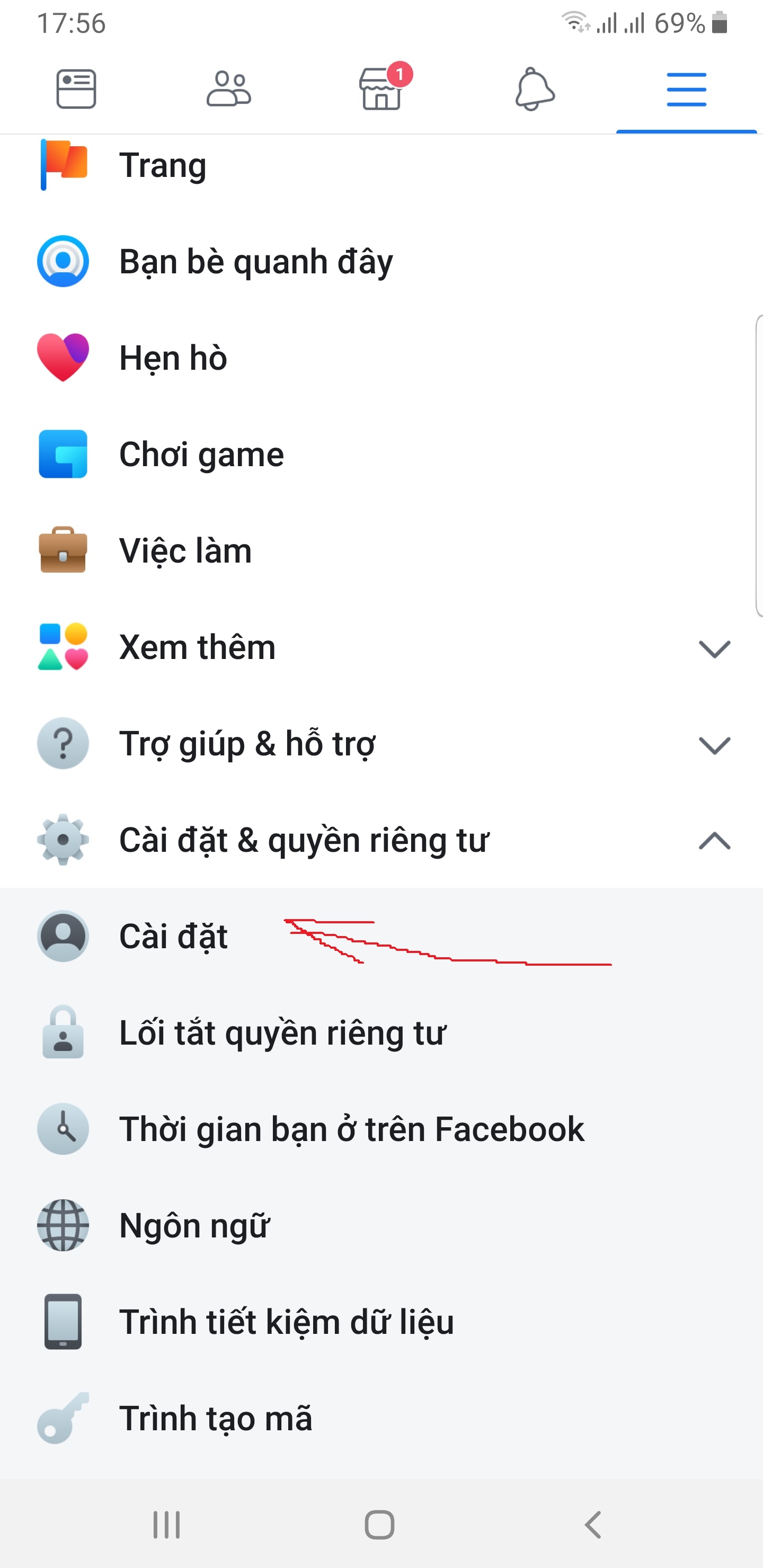Screen dimensions: 763x1568
Task: Tap the system home button
Action: pyautogui.click(x=379, y=1525)
